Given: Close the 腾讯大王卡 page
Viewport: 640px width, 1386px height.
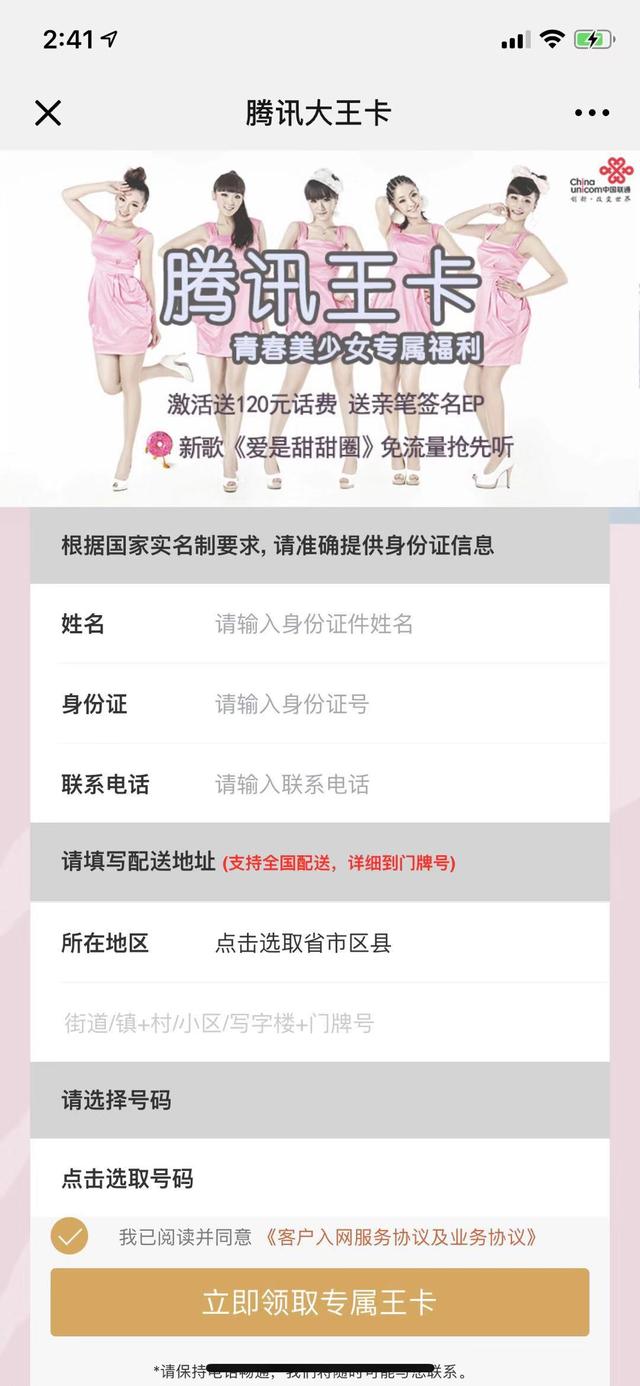Looking at the screenshot, I should 48,113.
